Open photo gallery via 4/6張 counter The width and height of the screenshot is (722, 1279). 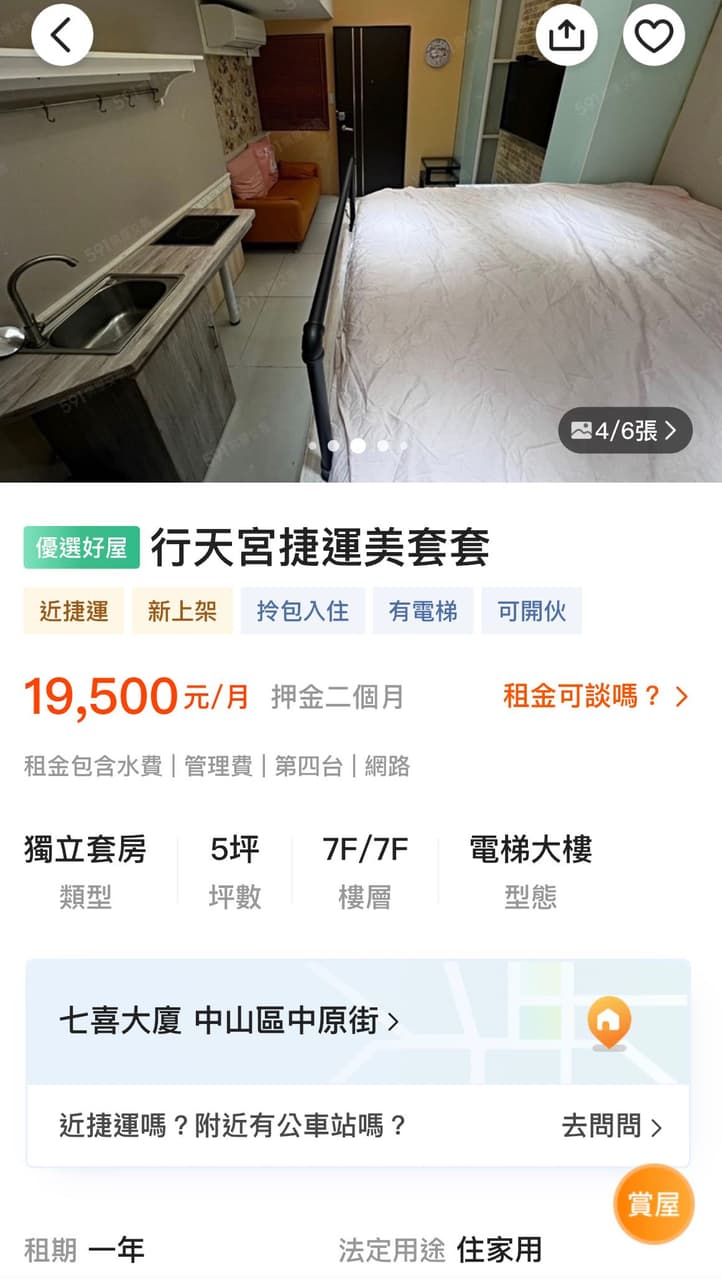[x=625, y=430]
